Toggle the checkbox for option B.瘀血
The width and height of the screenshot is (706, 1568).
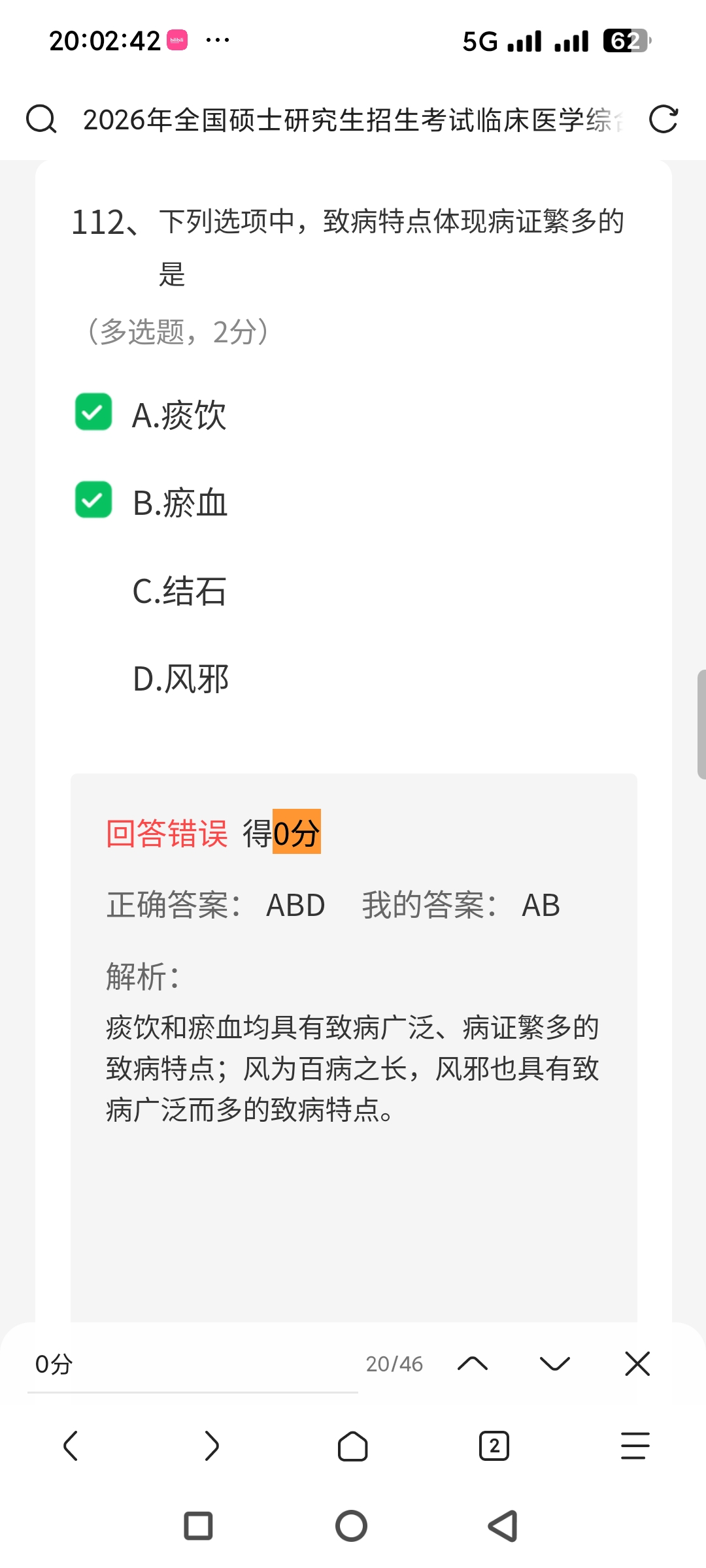click(x=93, y=500)
